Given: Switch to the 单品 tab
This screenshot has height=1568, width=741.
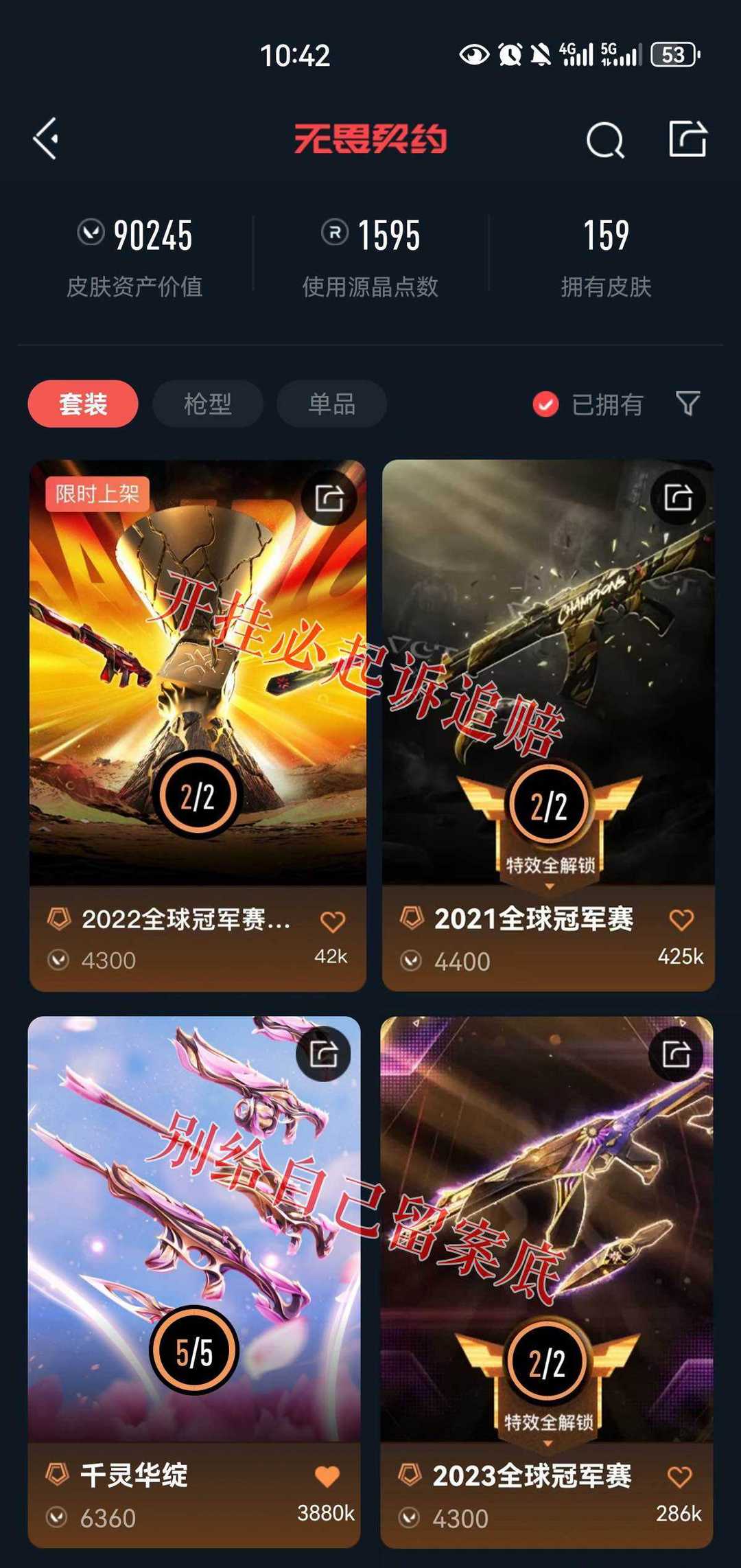Looking at the screenshot, I should [331, 404].
